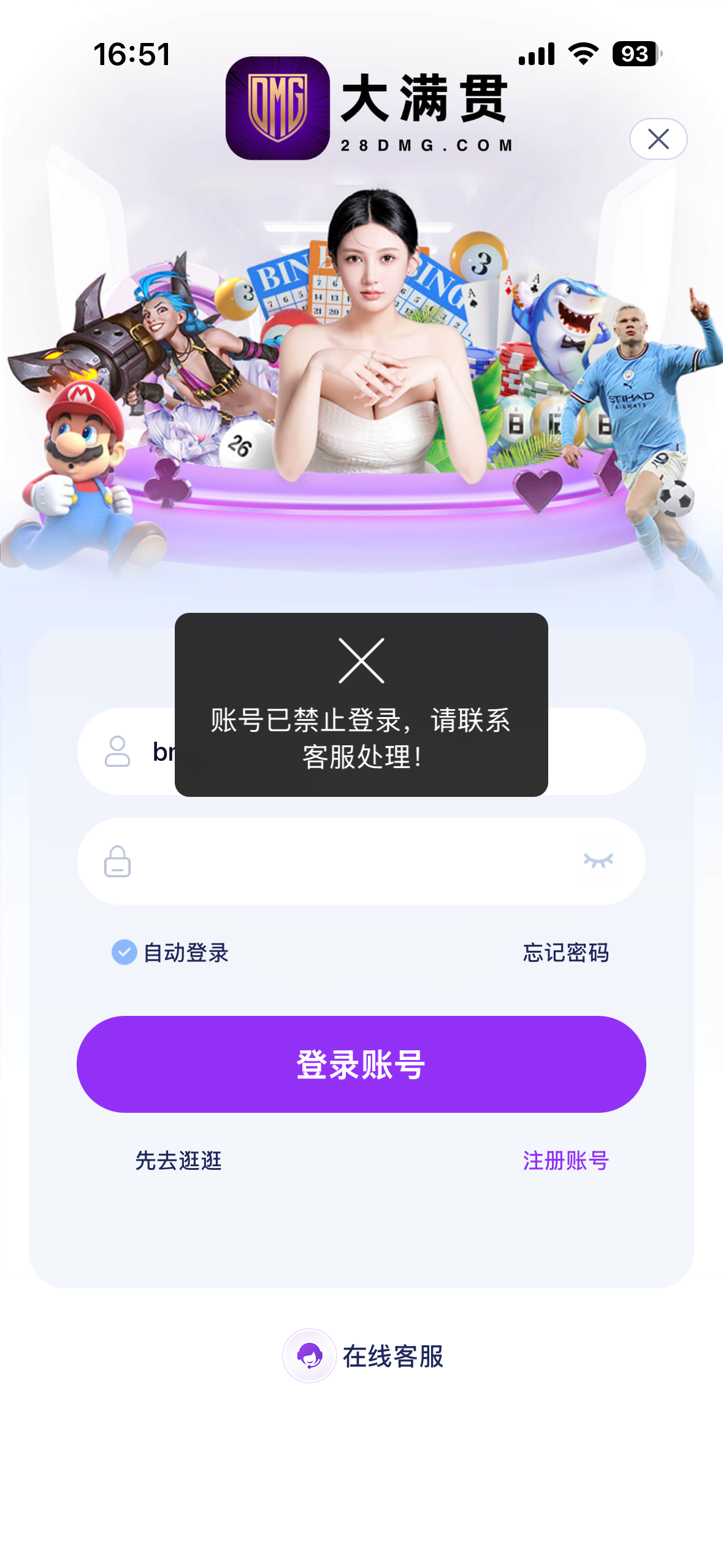The image size is (723, 1568).
Task: Contact 在线客服 support
Action: click(363, 1356)
